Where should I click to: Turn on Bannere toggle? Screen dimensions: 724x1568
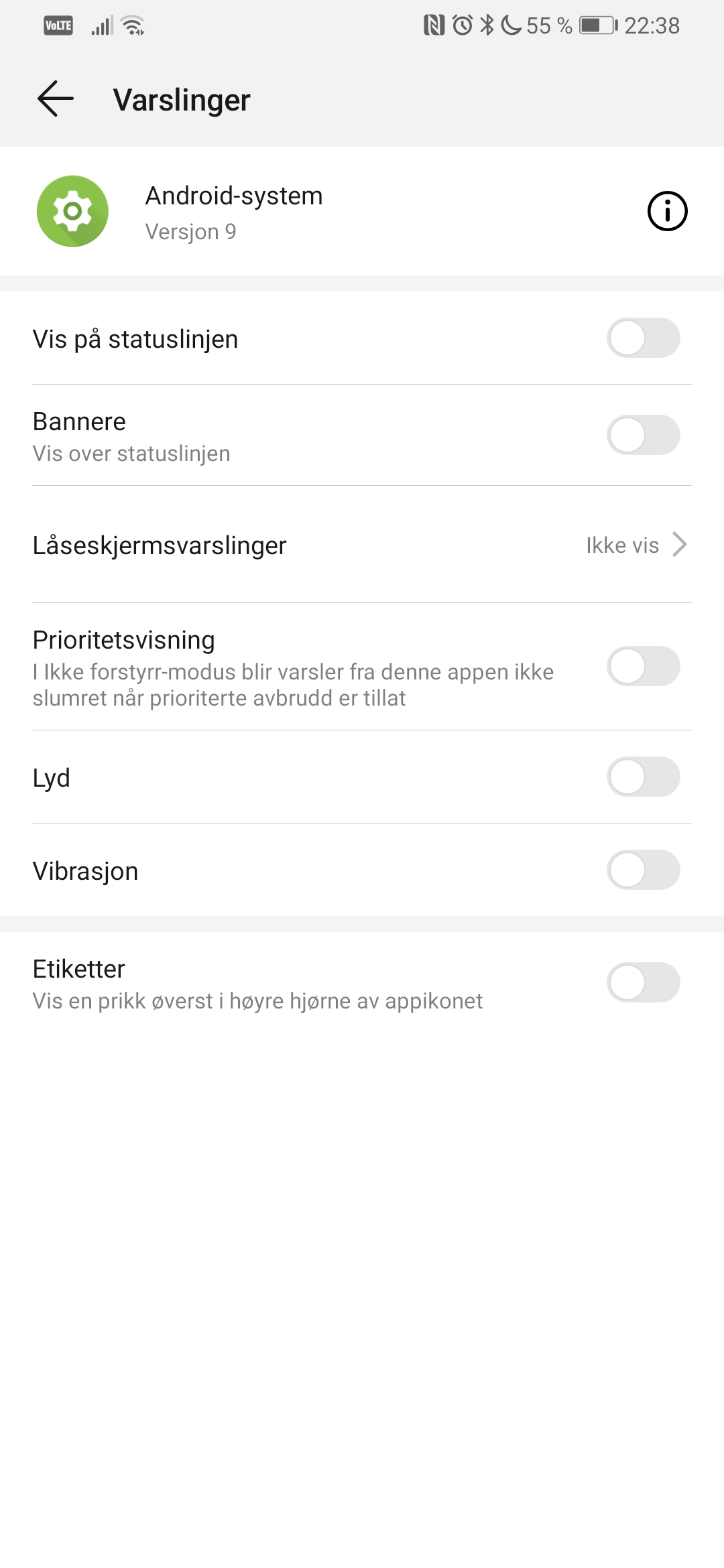(644, 435)
